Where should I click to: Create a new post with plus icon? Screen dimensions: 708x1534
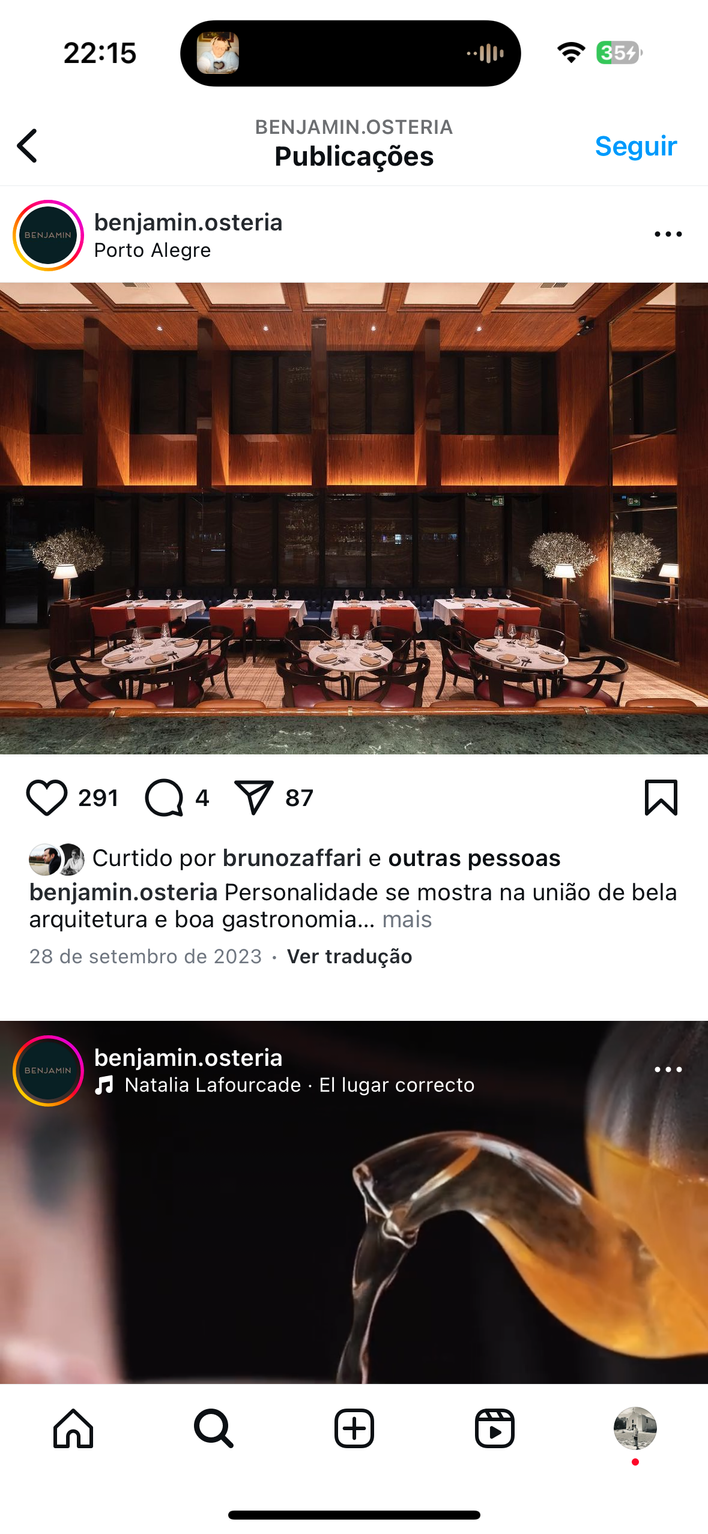354,1428
